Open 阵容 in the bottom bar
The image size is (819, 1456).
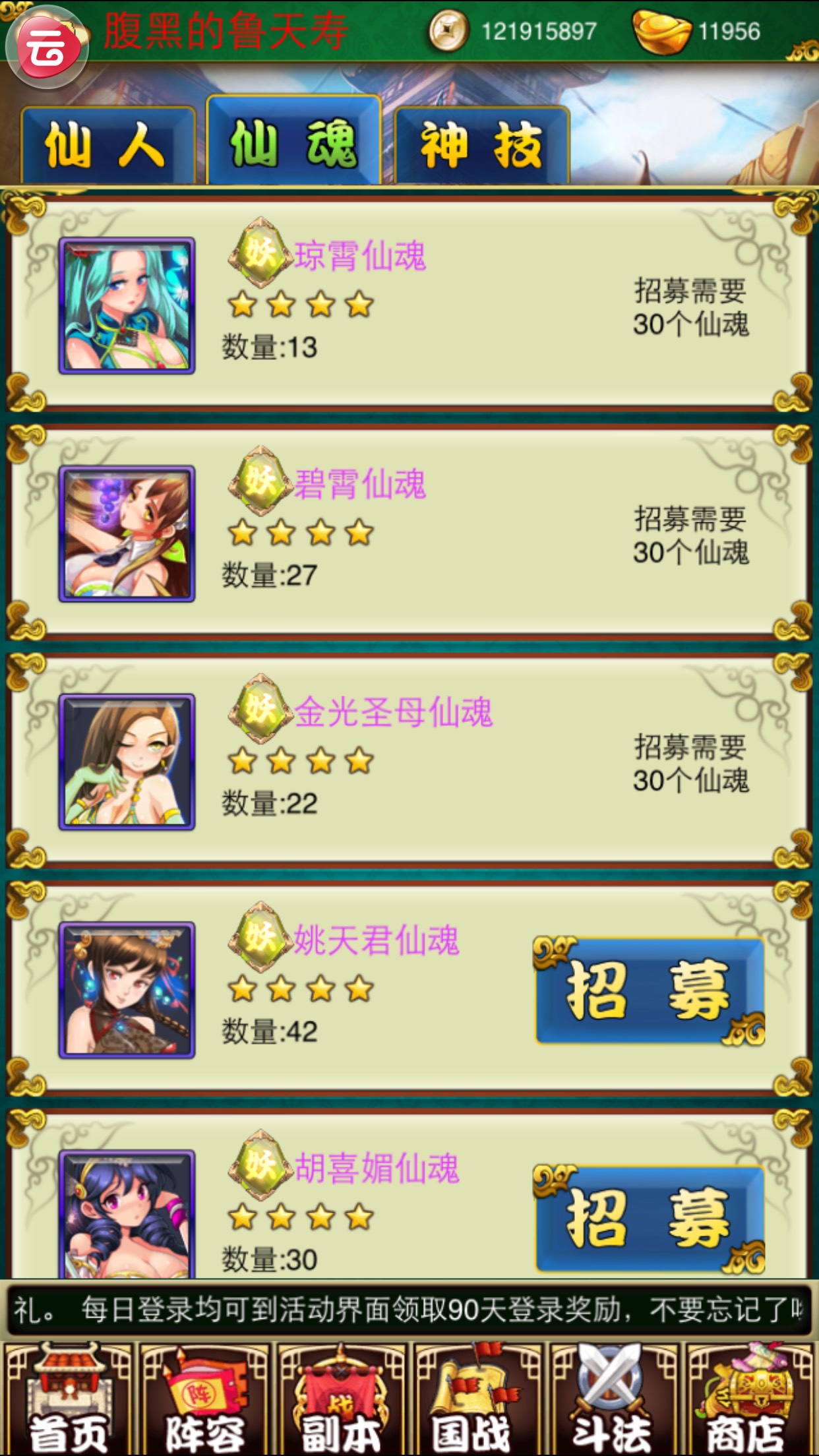[204, 1399]
